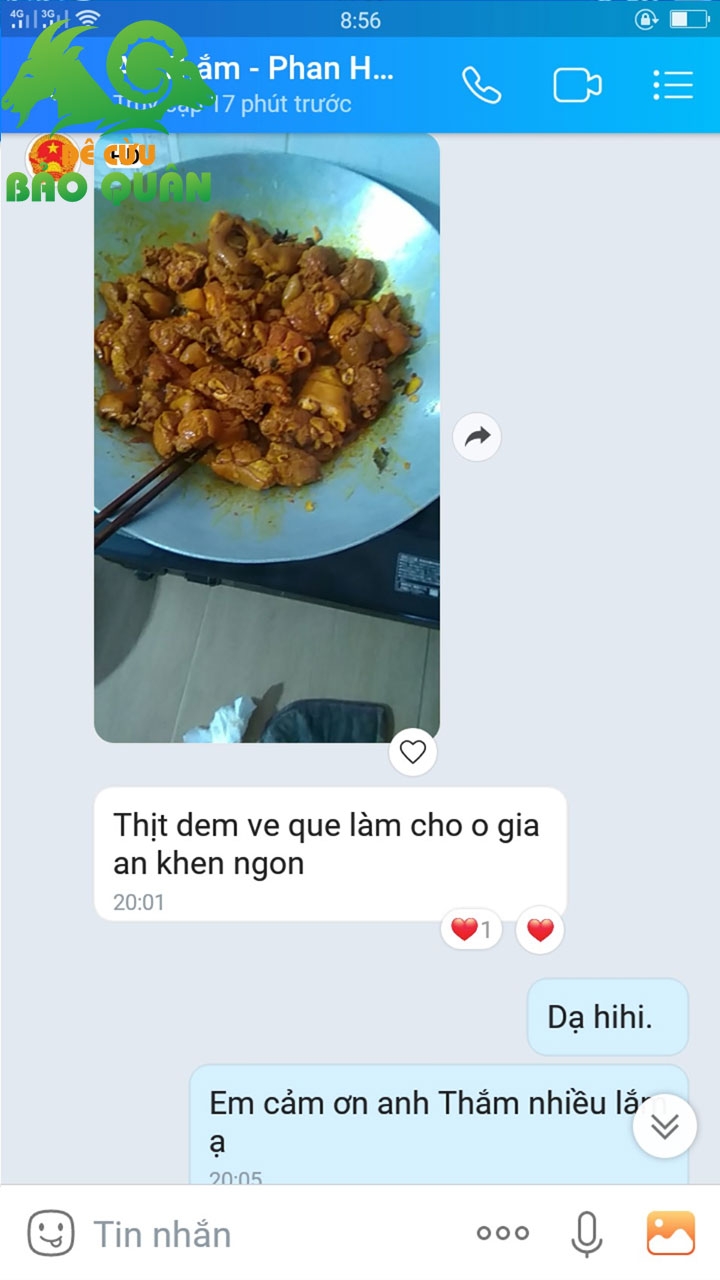Start a voice call with Phan H...

coord(481,85)
